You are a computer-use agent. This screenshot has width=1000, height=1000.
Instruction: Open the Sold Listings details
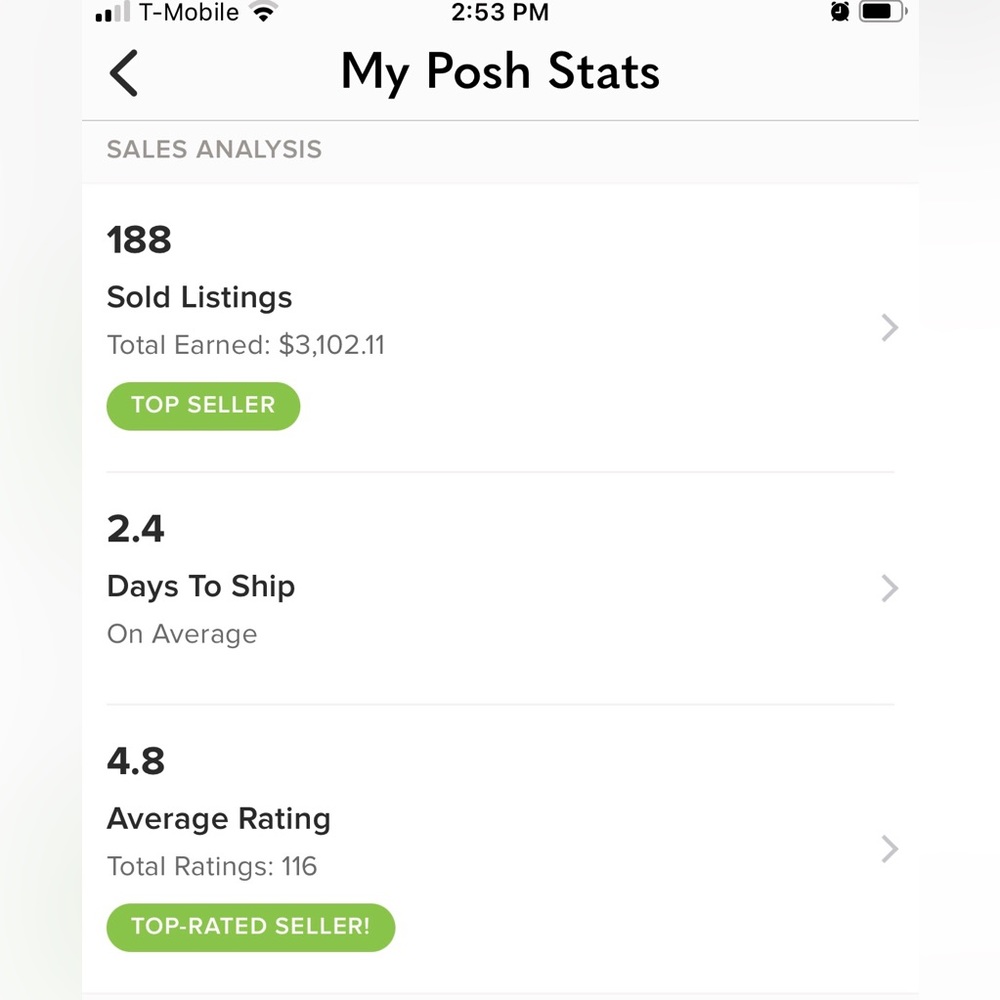point(889,328)
